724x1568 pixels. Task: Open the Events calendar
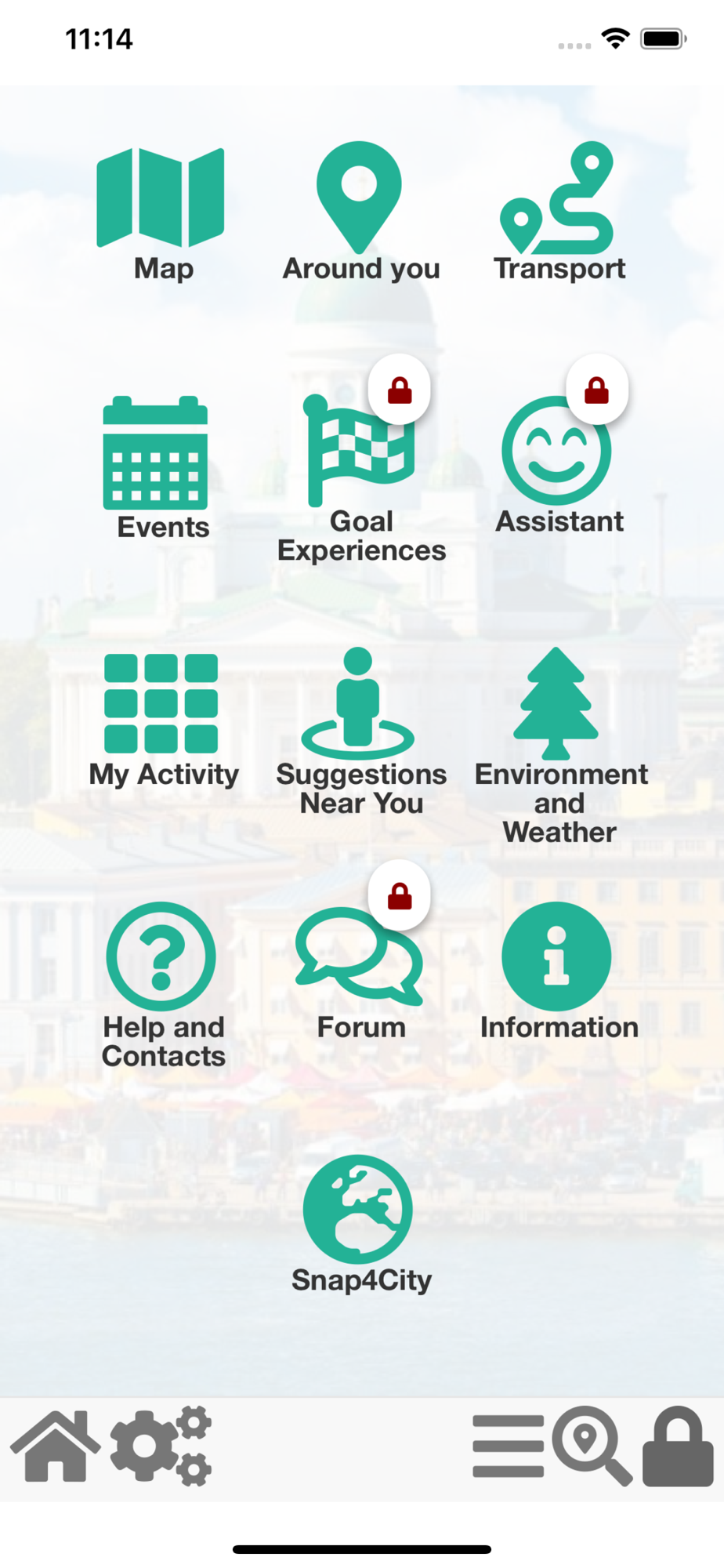(161, 468)
